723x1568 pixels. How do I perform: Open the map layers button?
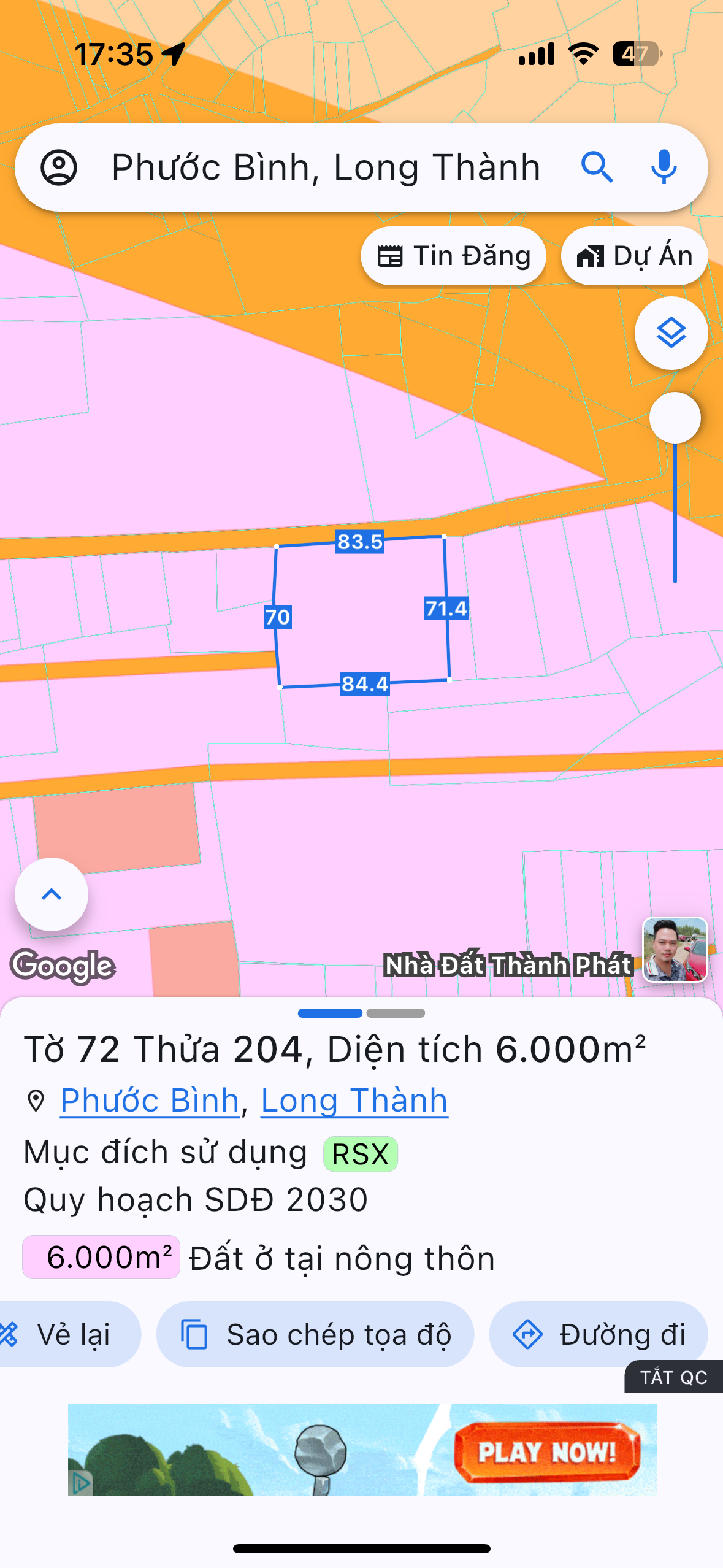coord(671,333)
